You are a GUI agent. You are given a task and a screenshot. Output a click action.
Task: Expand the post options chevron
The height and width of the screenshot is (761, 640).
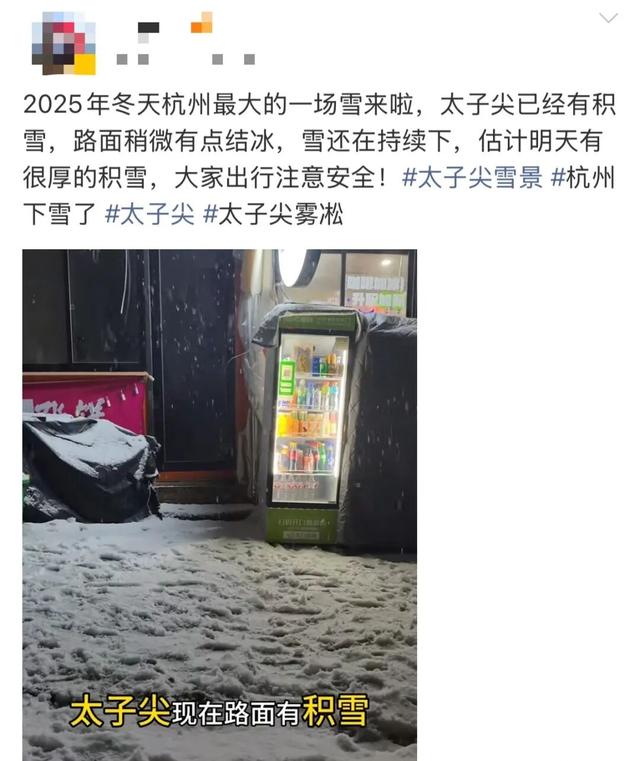(x=608, y=19)
